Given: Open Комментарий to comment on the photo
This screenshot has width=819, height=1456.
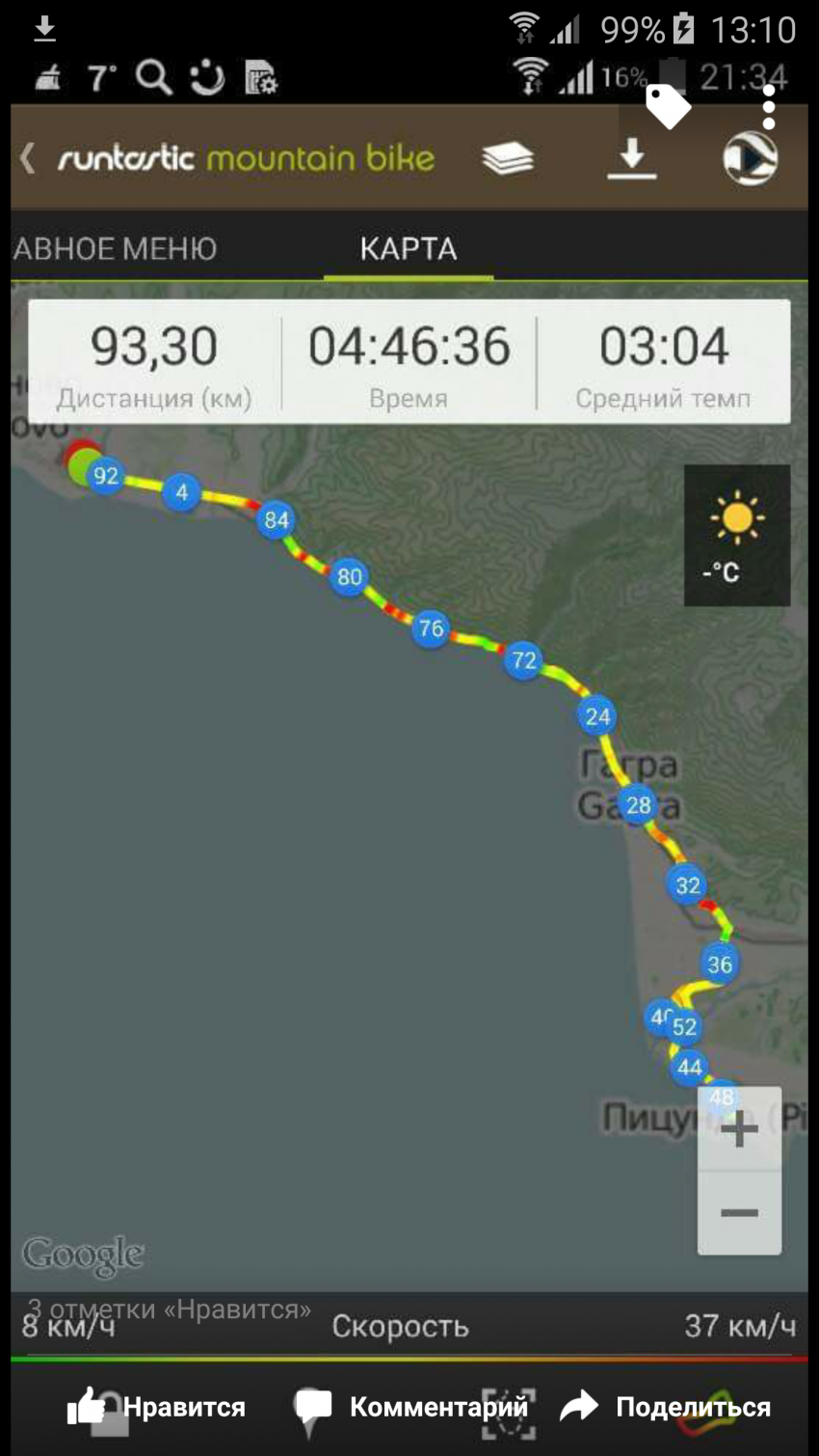Looking at the screenshot, I should click(410, 1407).
